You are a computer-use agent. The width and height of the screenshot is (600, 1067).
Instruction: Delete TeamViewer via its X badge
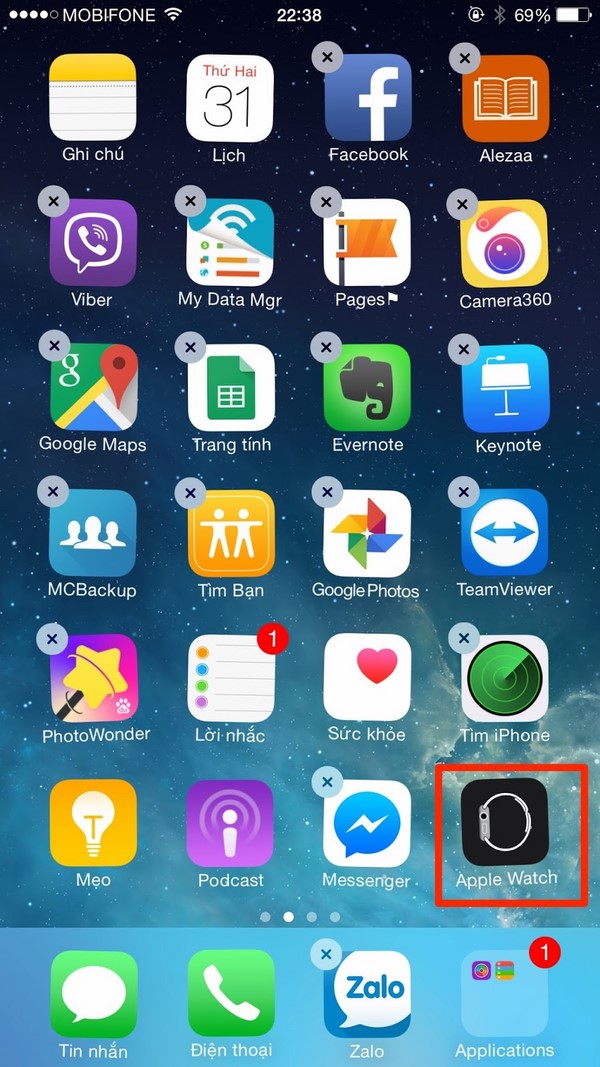pyautogui.click(x=463, y=492)
